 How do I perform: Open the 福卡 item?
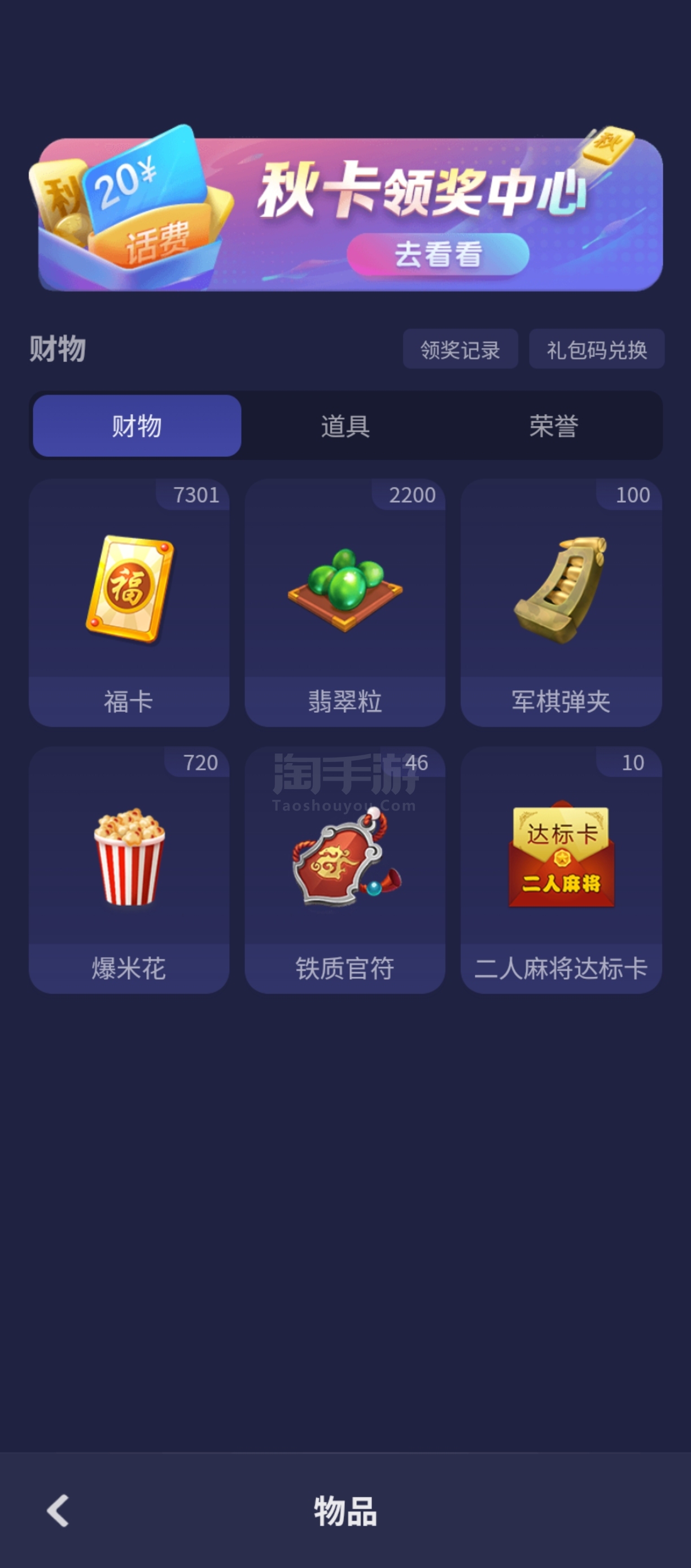click(129, 603)
